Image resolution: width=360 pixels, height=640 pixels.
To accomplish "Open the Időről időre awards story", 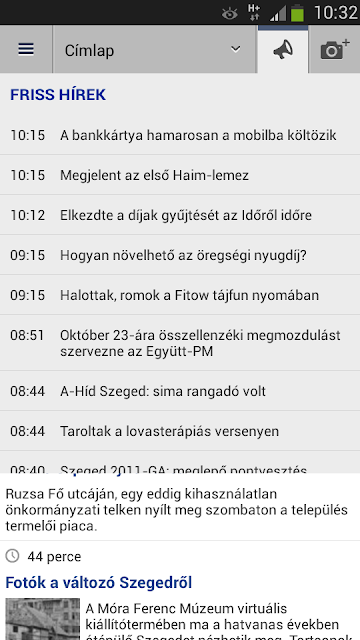I will 180,215.
